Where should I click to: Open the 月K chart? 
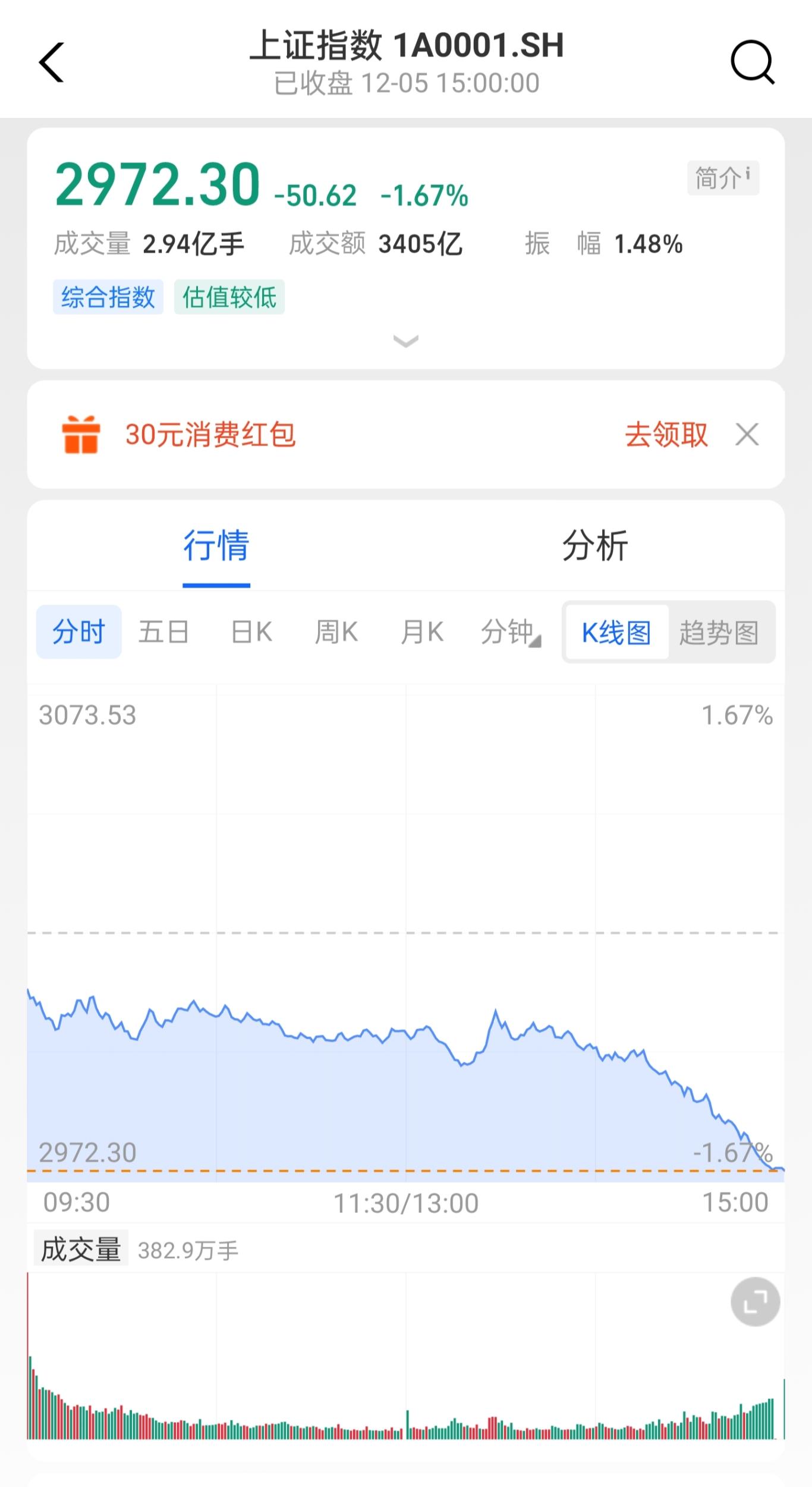[422, 631]
